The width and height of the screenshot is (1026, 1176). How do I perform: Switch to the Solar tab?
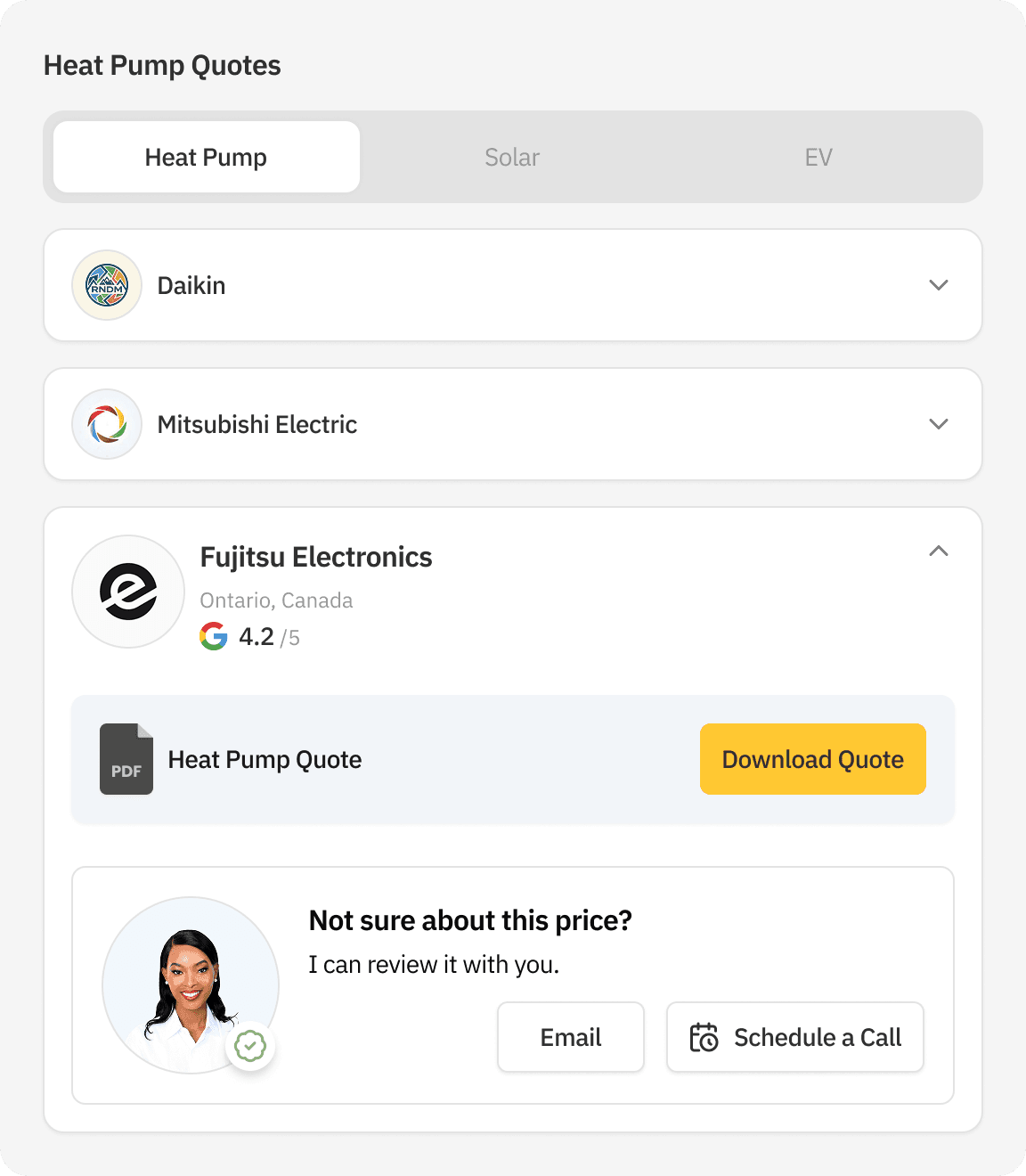pos(512,157)
